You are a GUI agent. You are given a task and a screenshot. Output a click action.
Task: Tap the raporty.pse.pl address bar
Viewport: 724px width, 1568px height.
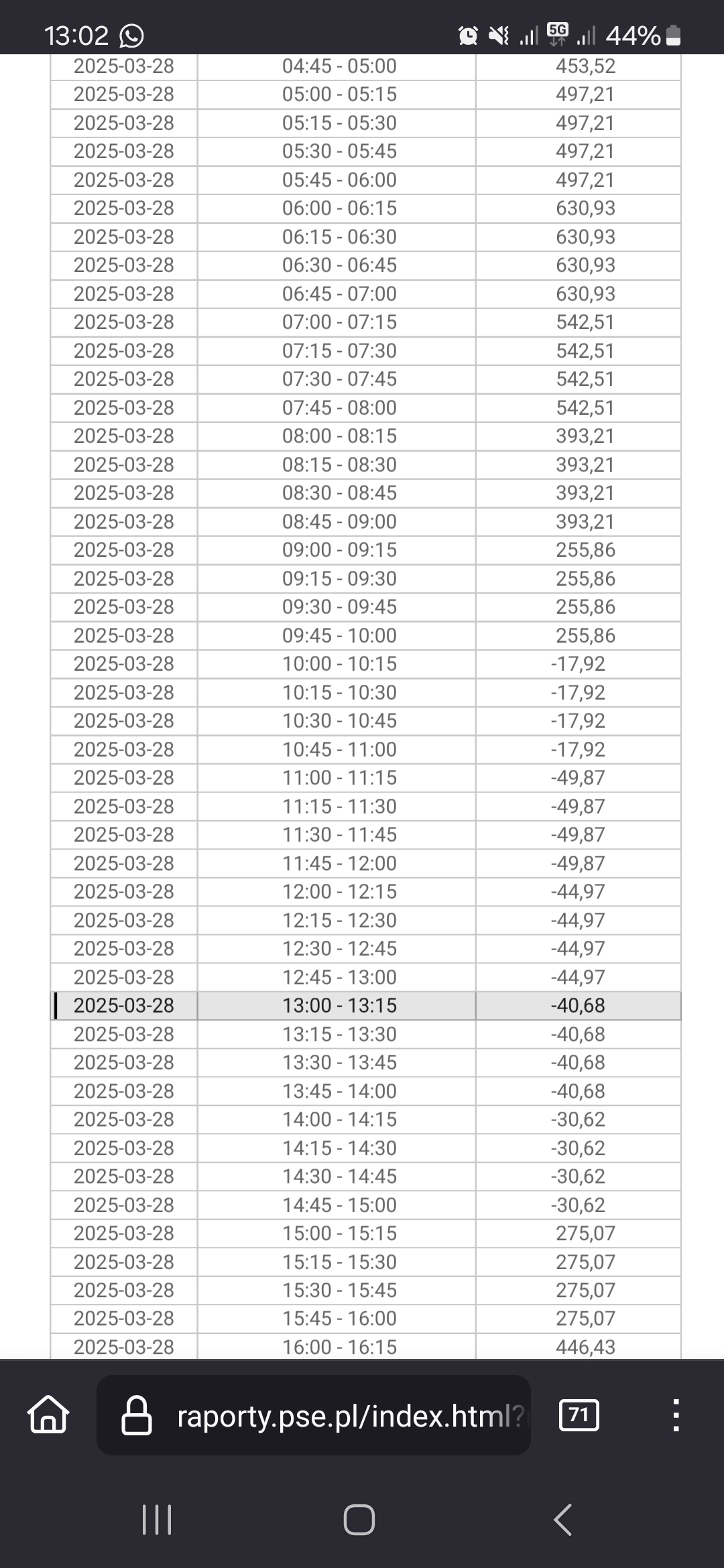314,1415
